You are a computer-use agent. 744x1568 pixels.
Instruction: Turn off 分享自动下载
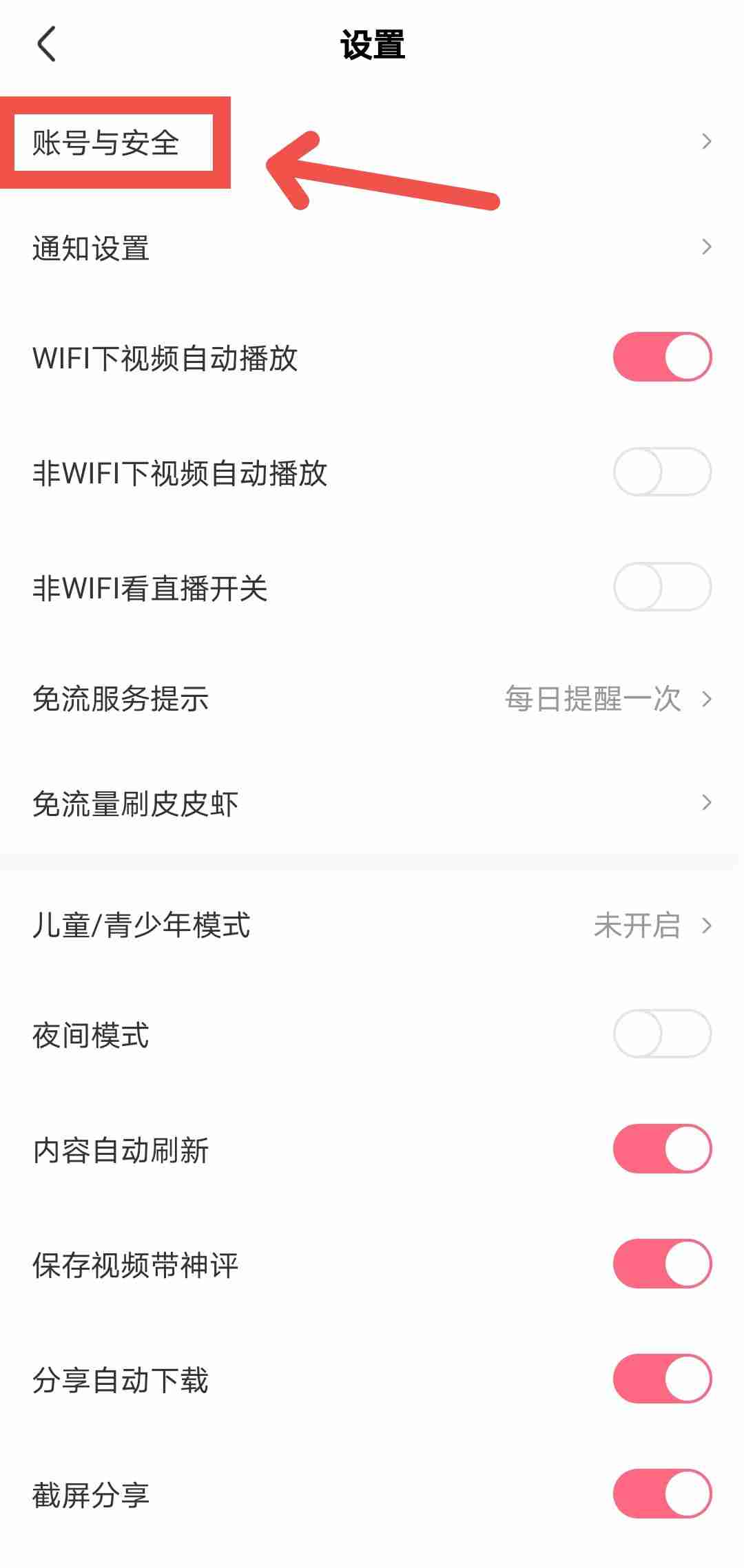tap(660, 1380)
